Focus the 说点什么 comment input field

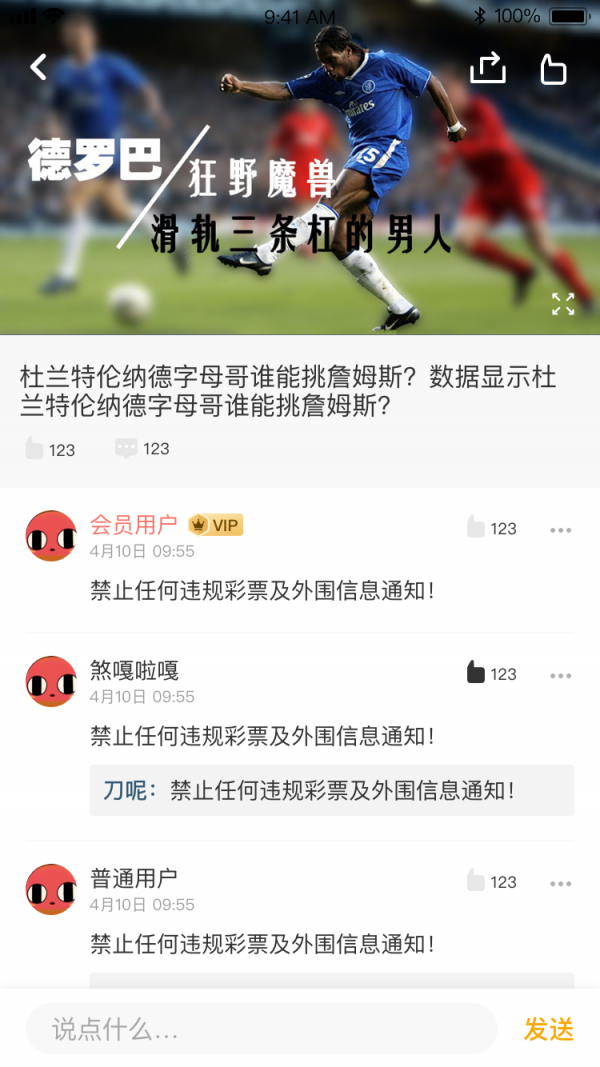260,1029
